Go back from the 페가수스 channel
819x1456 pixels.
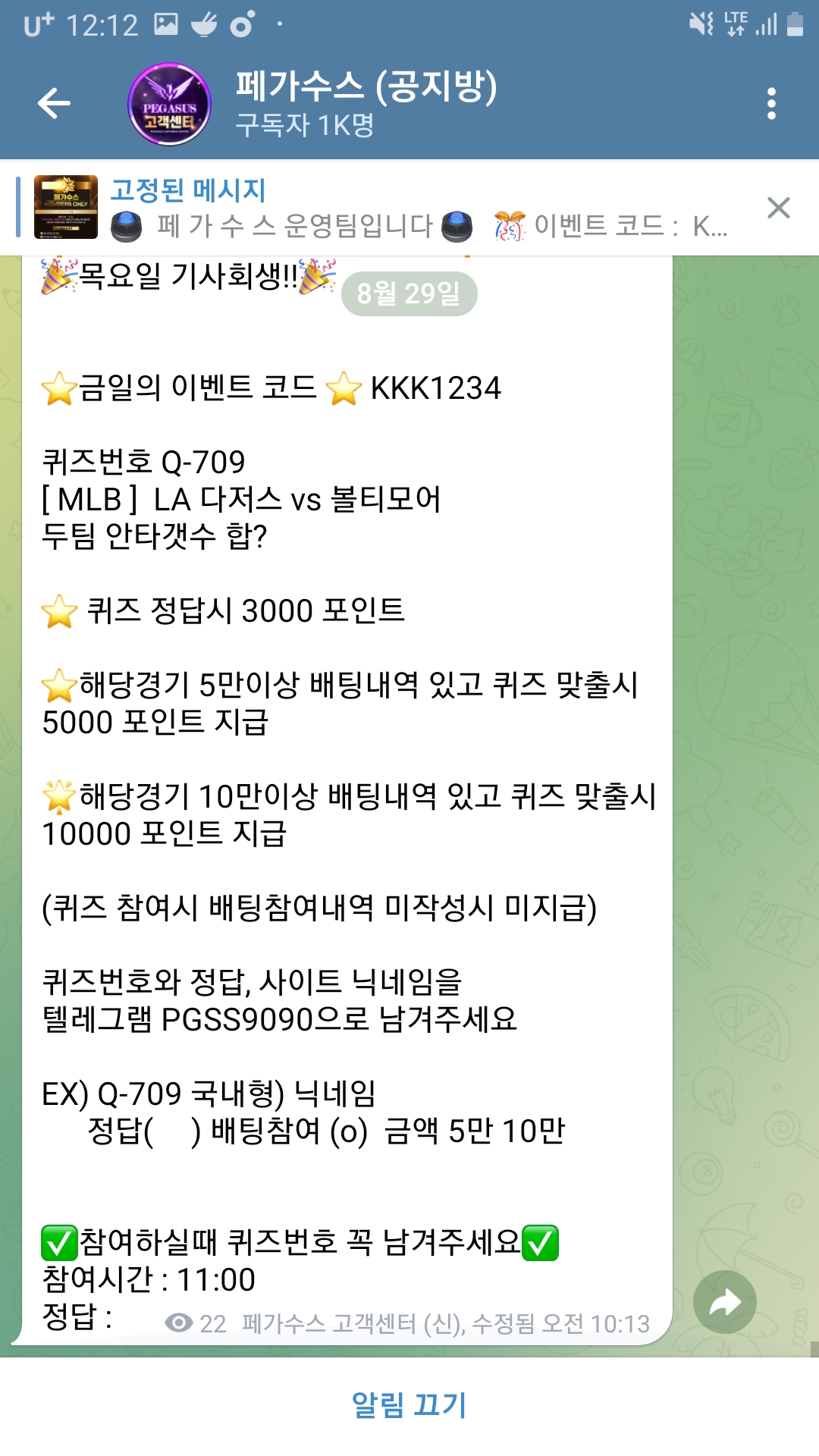(54, 104)
